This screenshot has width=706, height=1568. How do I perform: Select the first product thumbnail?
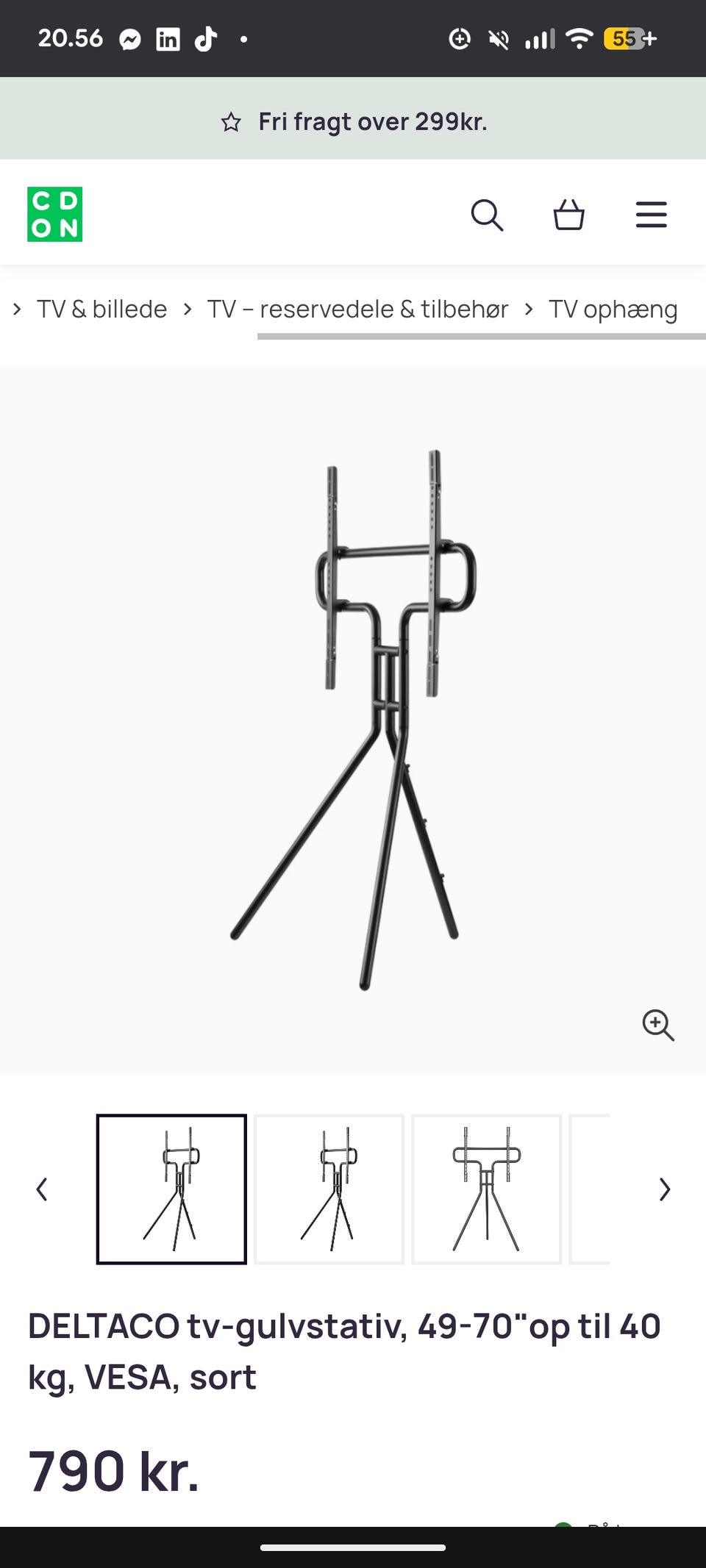point(171,1189)
